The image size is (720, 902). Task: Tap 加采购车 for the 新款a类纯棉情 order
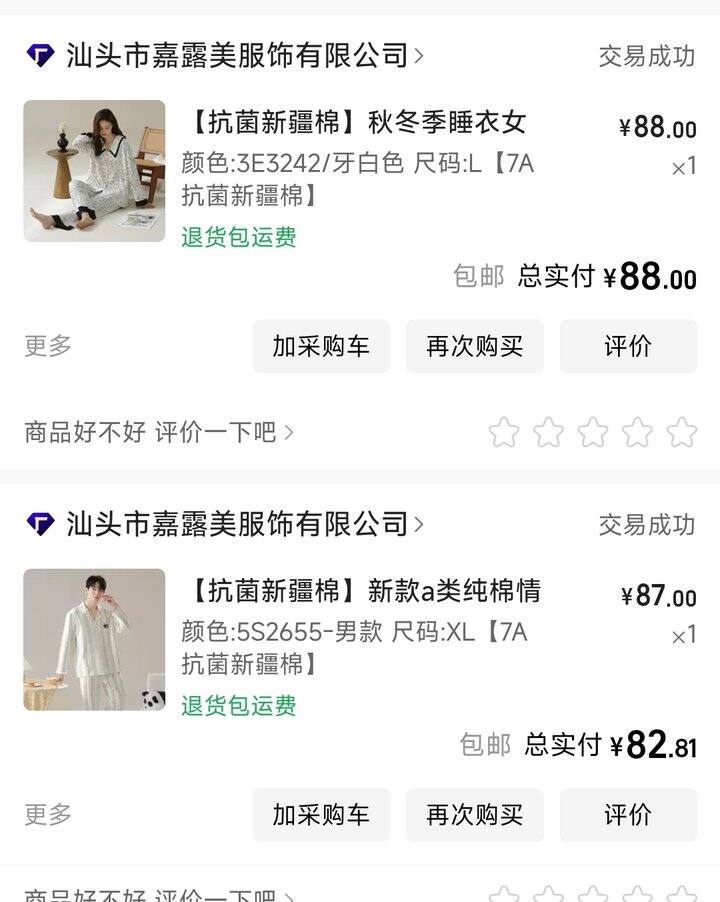pyautogui.click(x=321, y=815)
